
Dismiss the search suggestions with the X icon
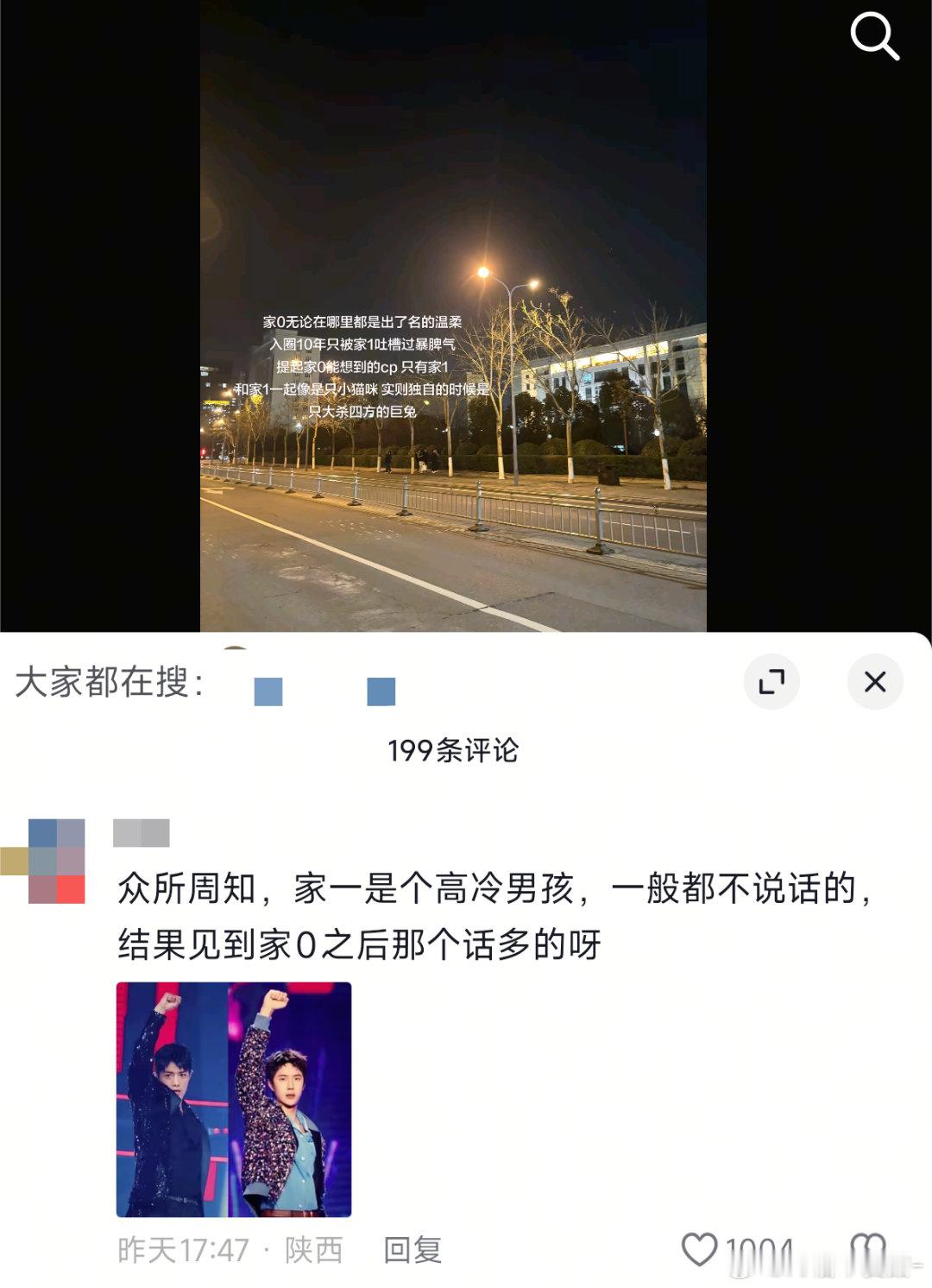[x=876, y=680]
